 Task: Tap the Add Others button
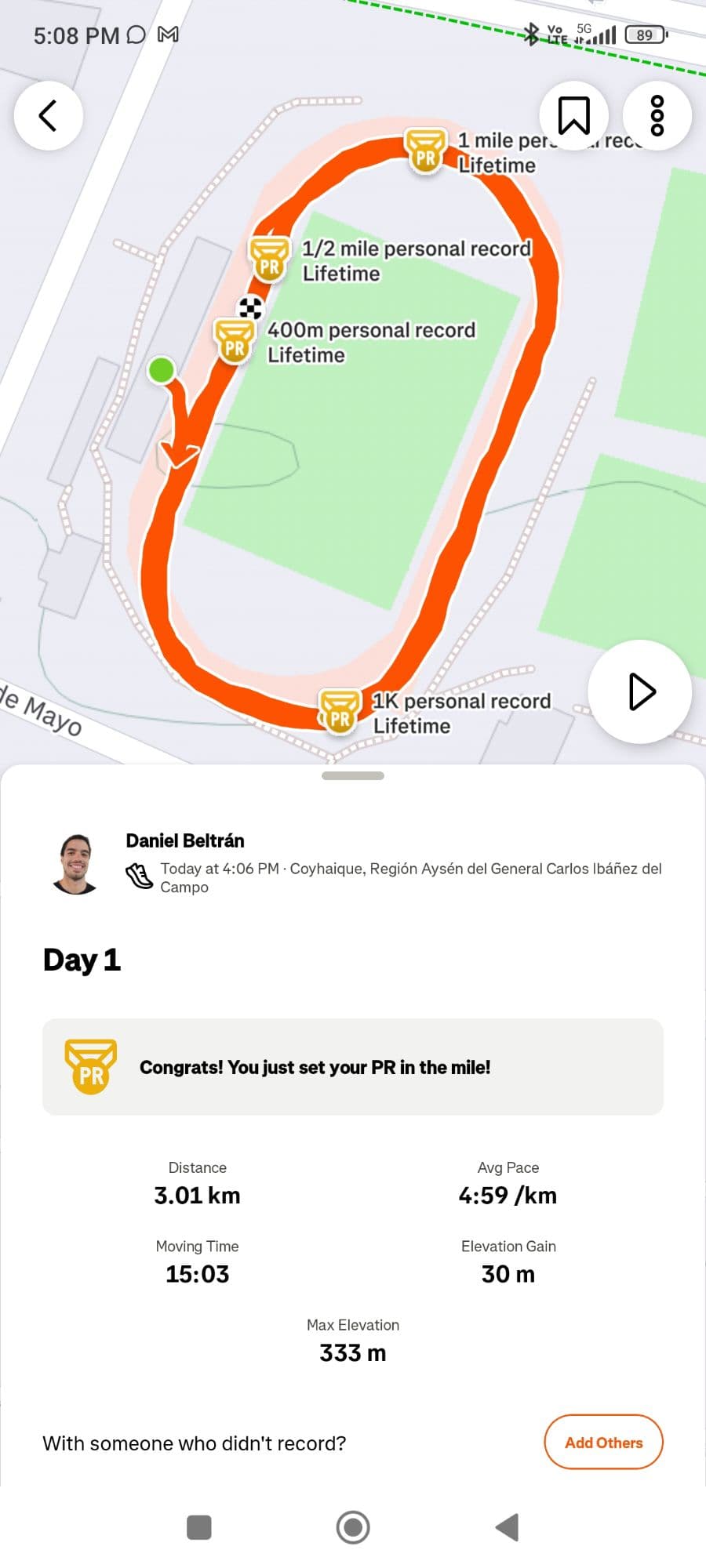point(603,1443)
